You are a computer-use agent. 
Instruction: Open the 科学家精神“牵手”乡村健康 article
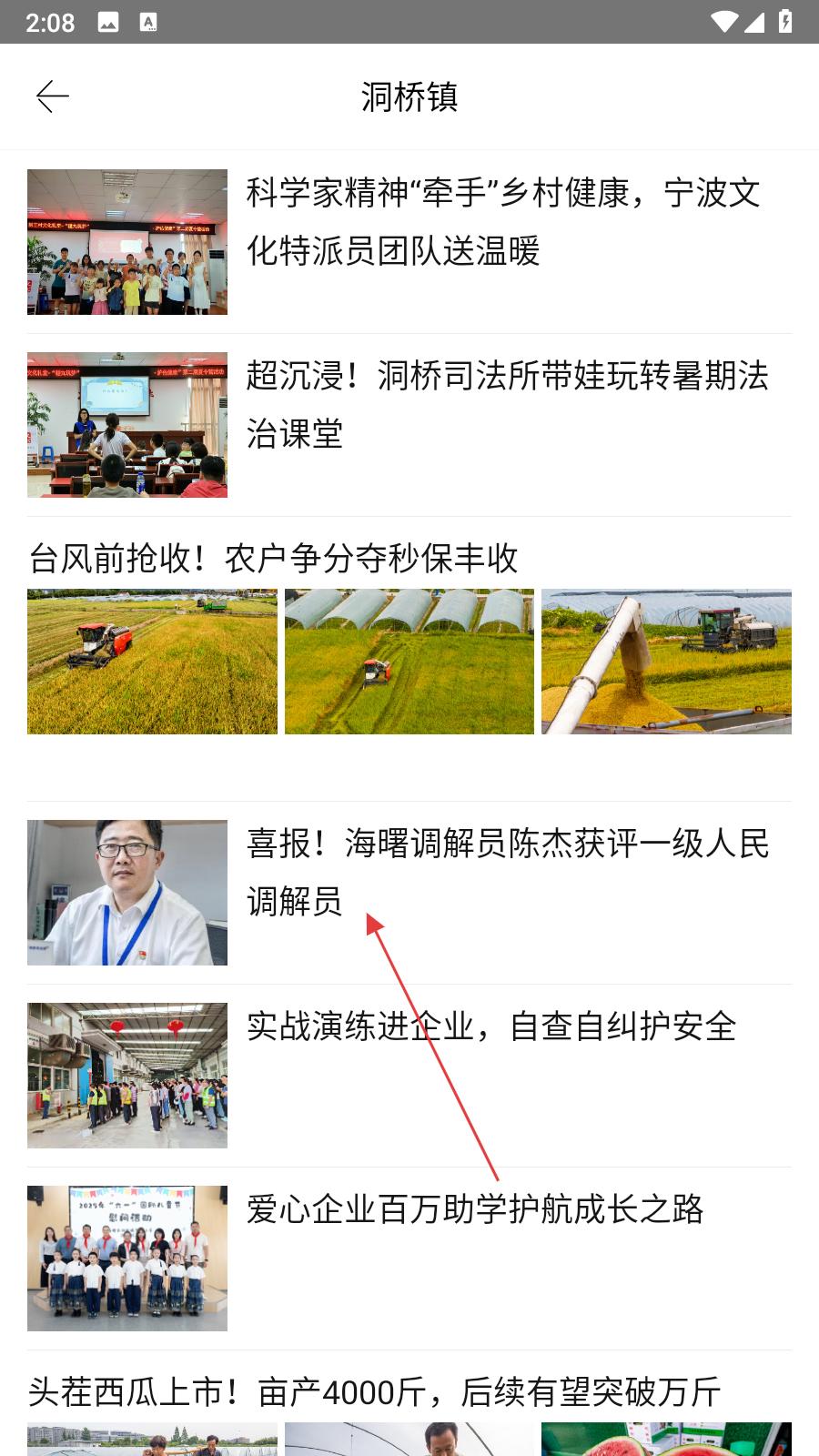click(x=502, y=221)
